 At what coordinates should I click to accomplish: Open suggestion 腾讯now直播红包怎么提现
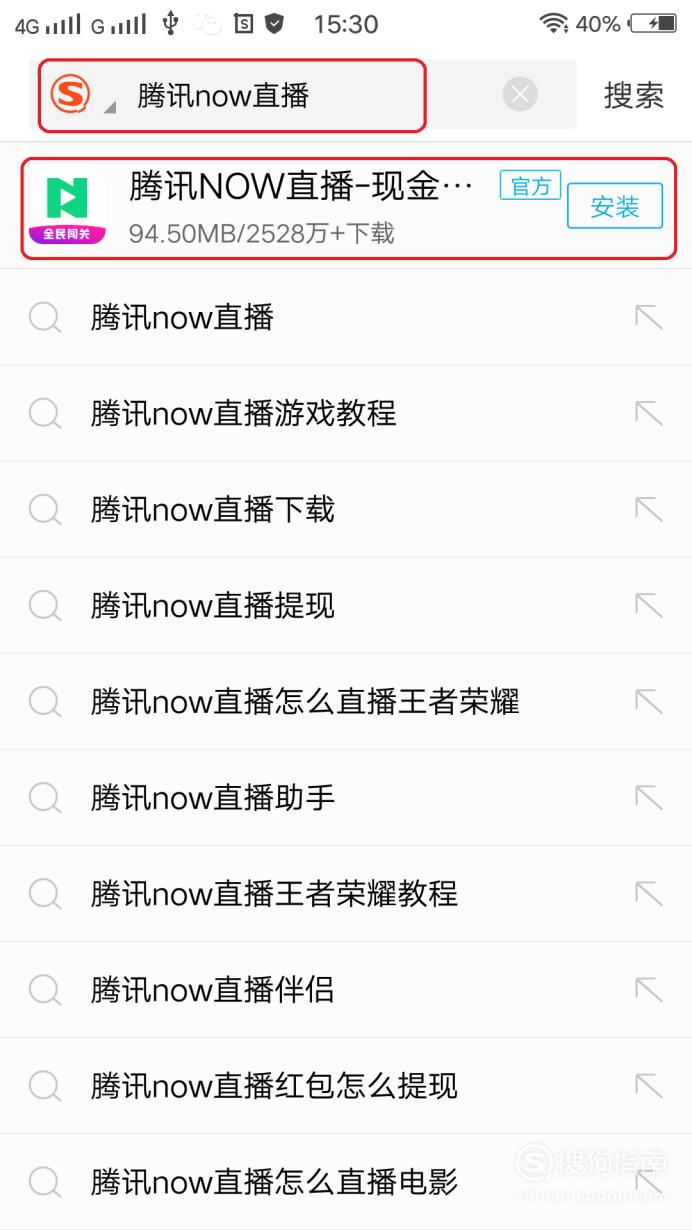346,1085
